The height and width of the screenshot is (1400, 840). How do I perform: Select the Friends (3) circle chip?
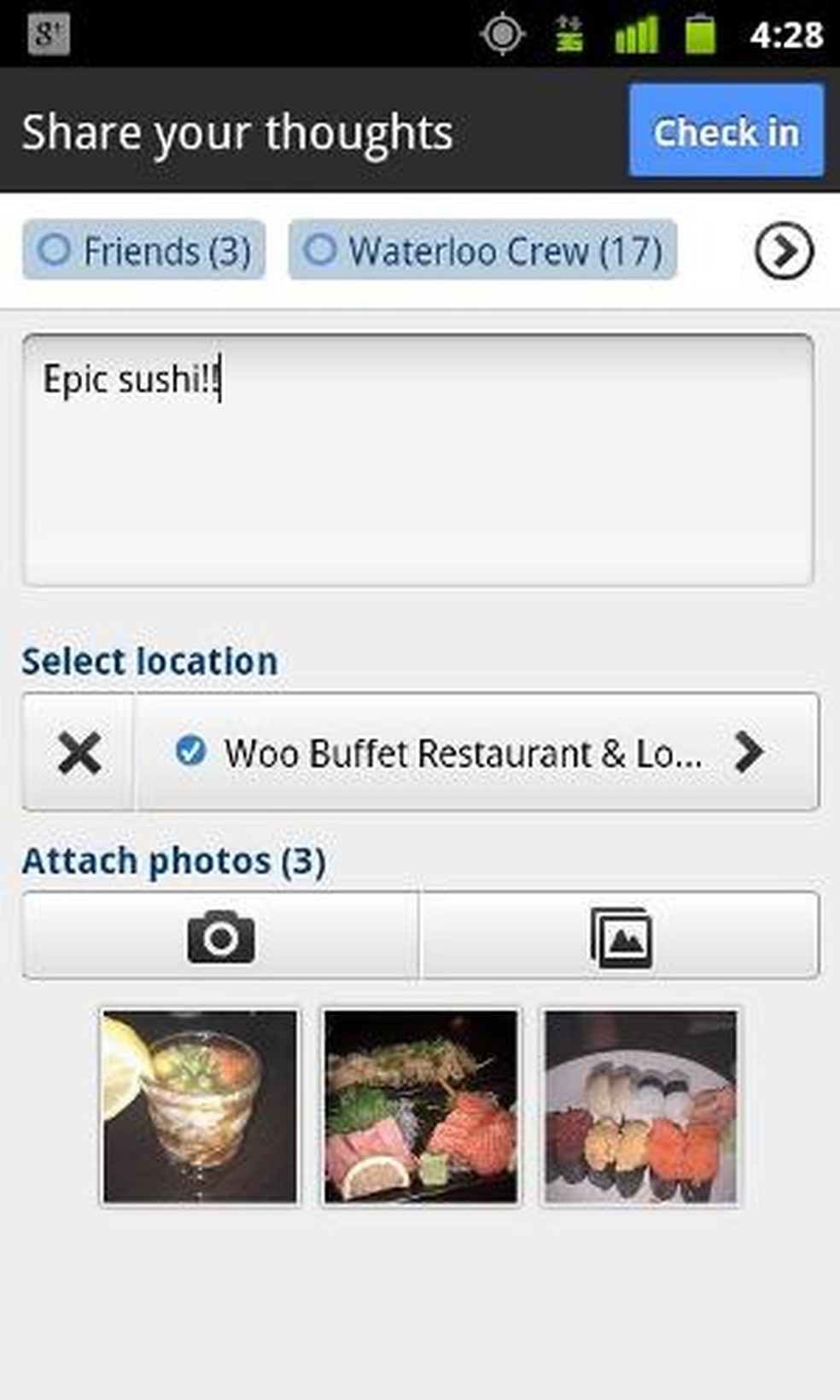coord(143,250)
